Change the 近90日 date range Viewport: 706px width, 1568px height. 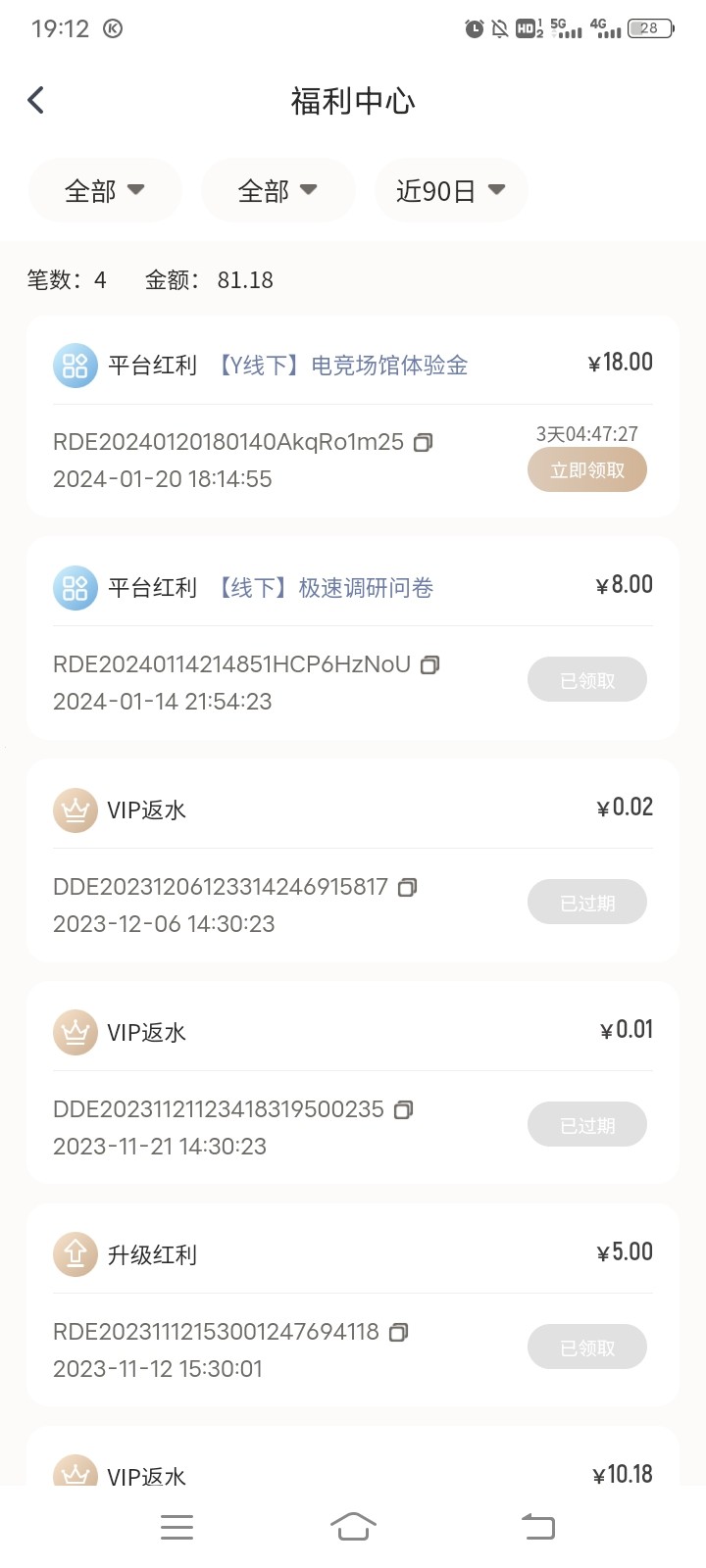pos(450,190)
